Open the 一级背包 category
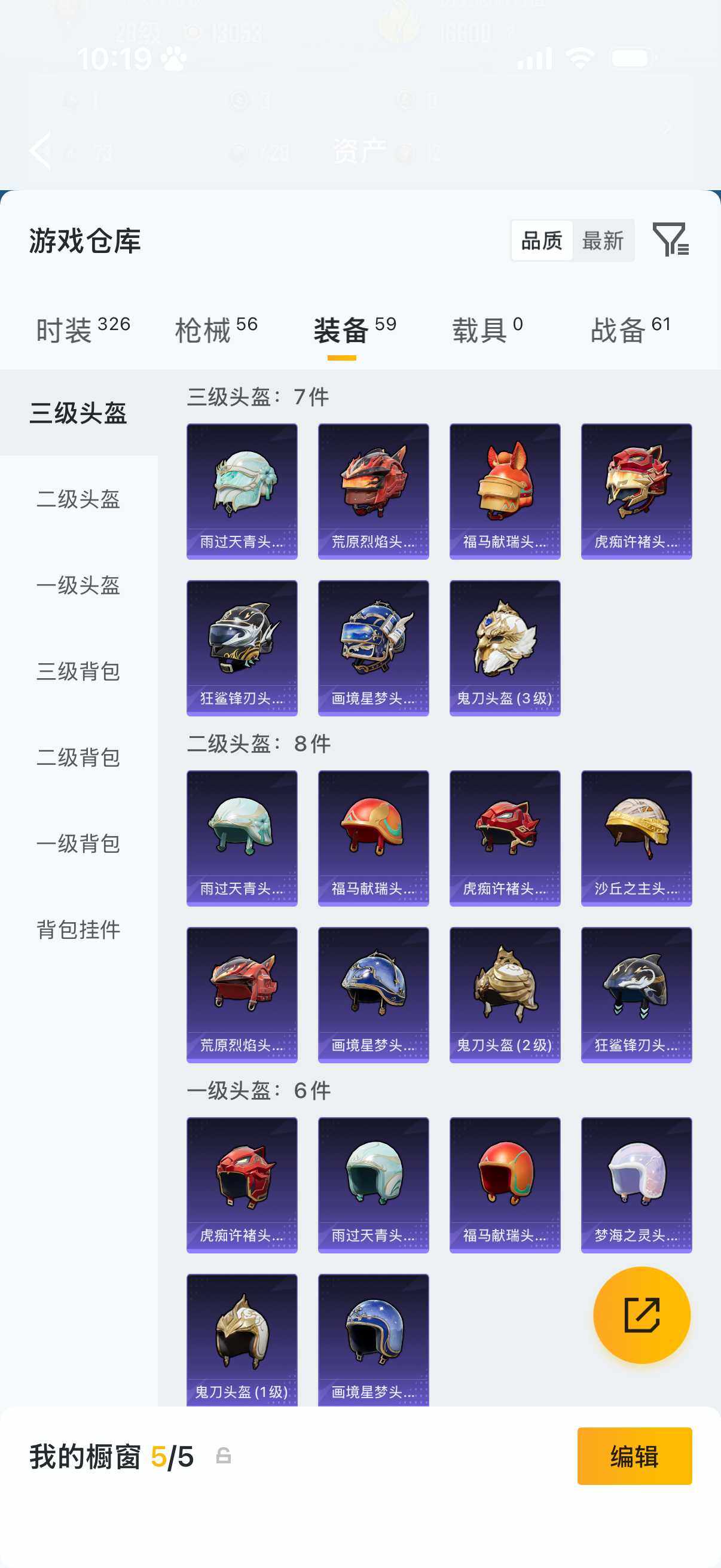This screenshot has height=1568, width=721. 80,844
